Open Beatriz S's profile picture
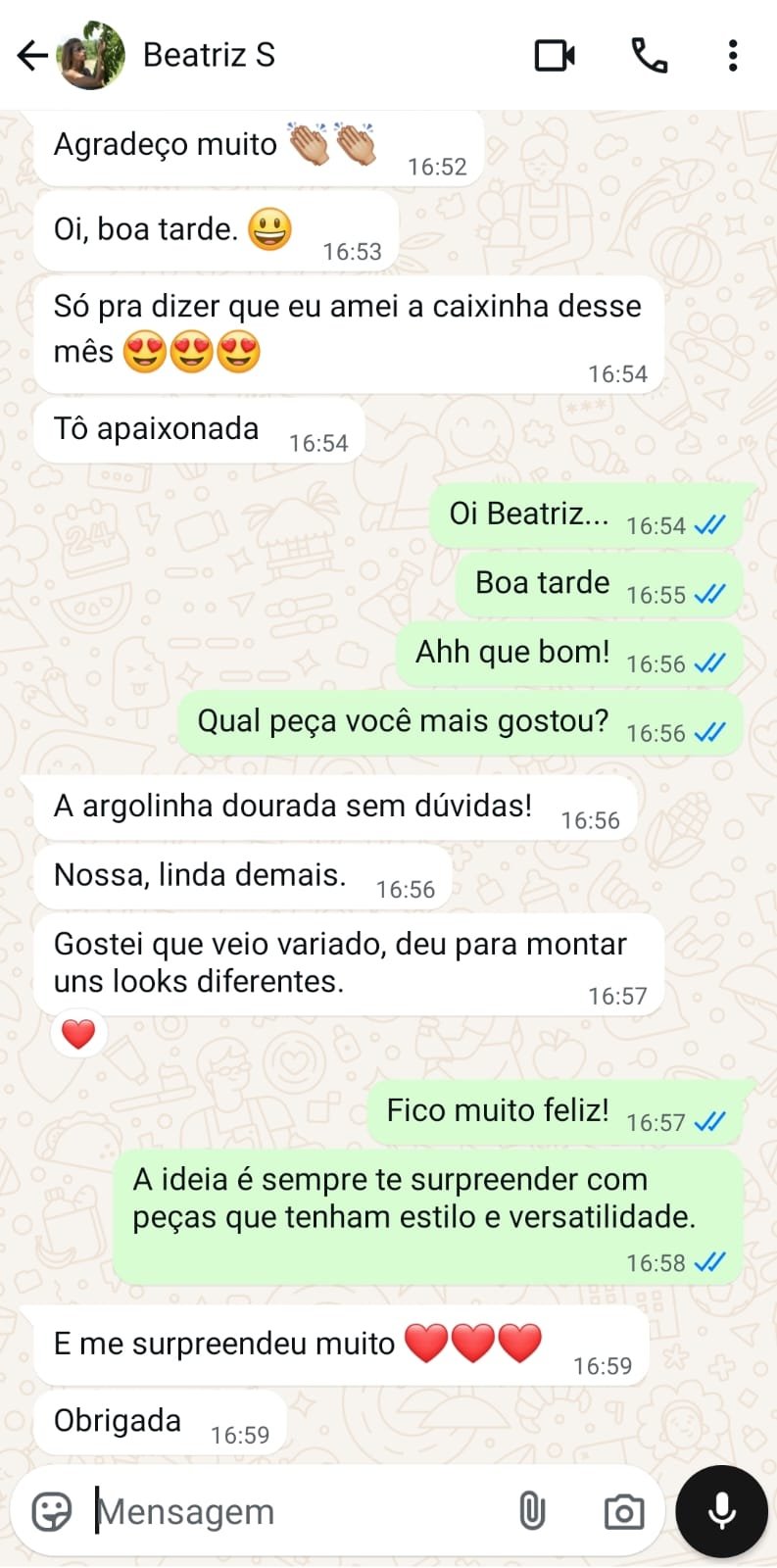The image size is (777, 1568). click(90, 56)
